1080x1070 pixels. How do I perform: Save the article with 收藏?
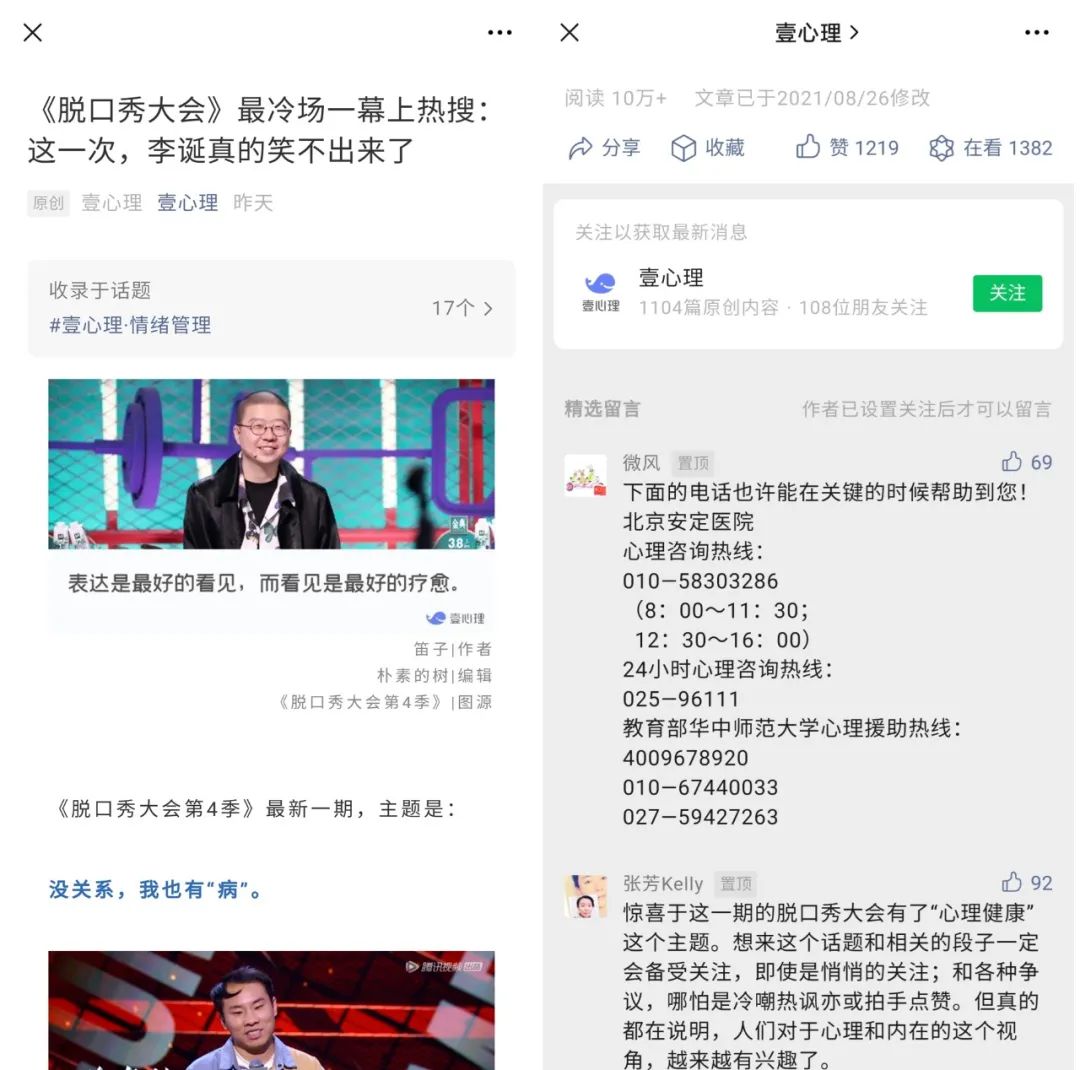pyautogui.click(x=708, y=148)
